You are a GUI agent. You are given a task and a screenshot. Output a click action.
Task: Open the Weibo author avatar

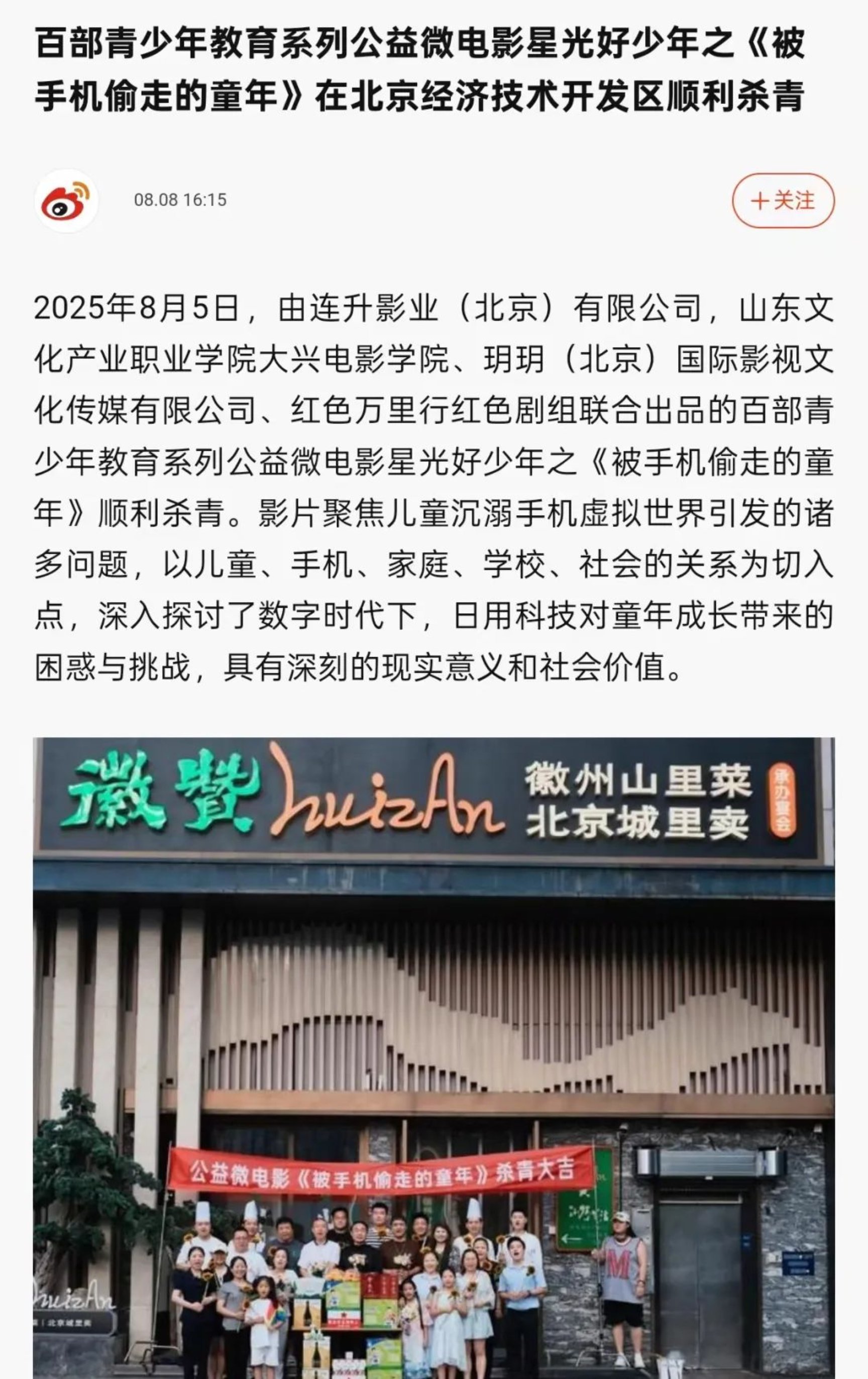tap(66, 201)
